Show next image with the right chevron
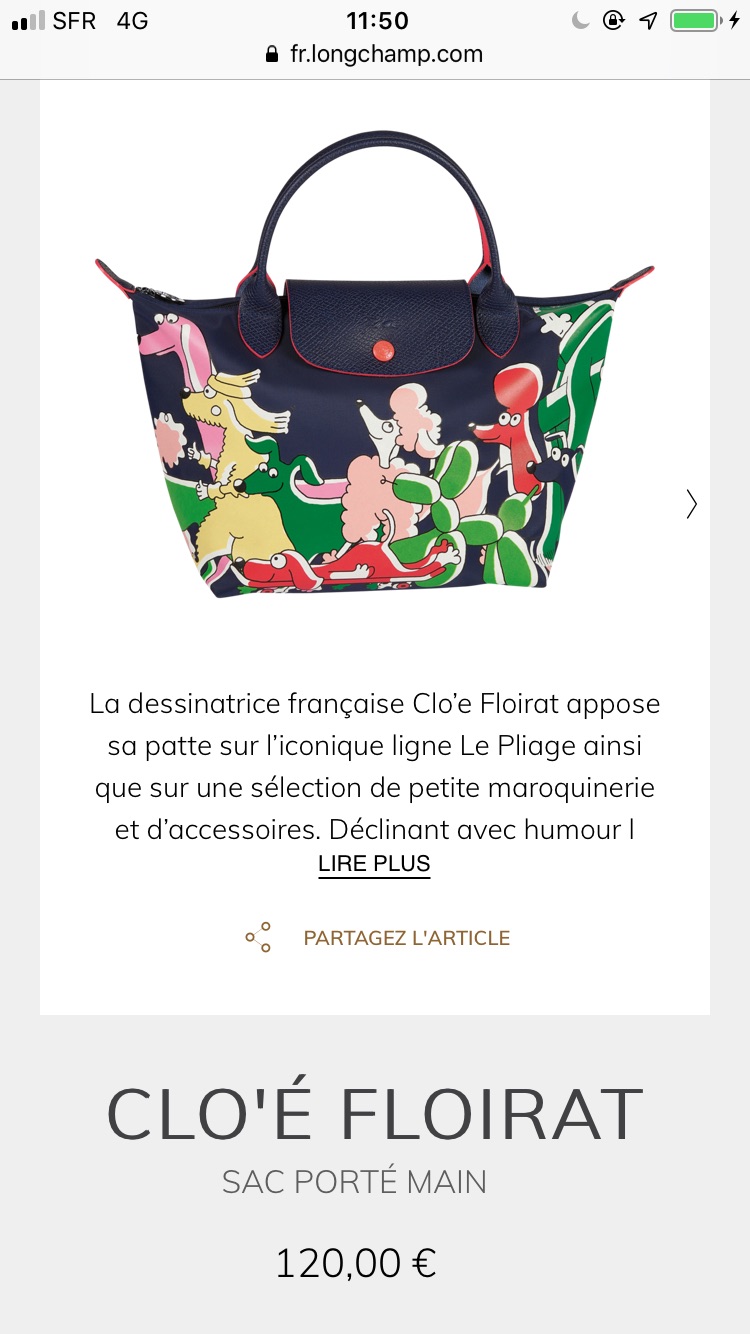The image size is (750, 1334). click(x=691, y=504)
